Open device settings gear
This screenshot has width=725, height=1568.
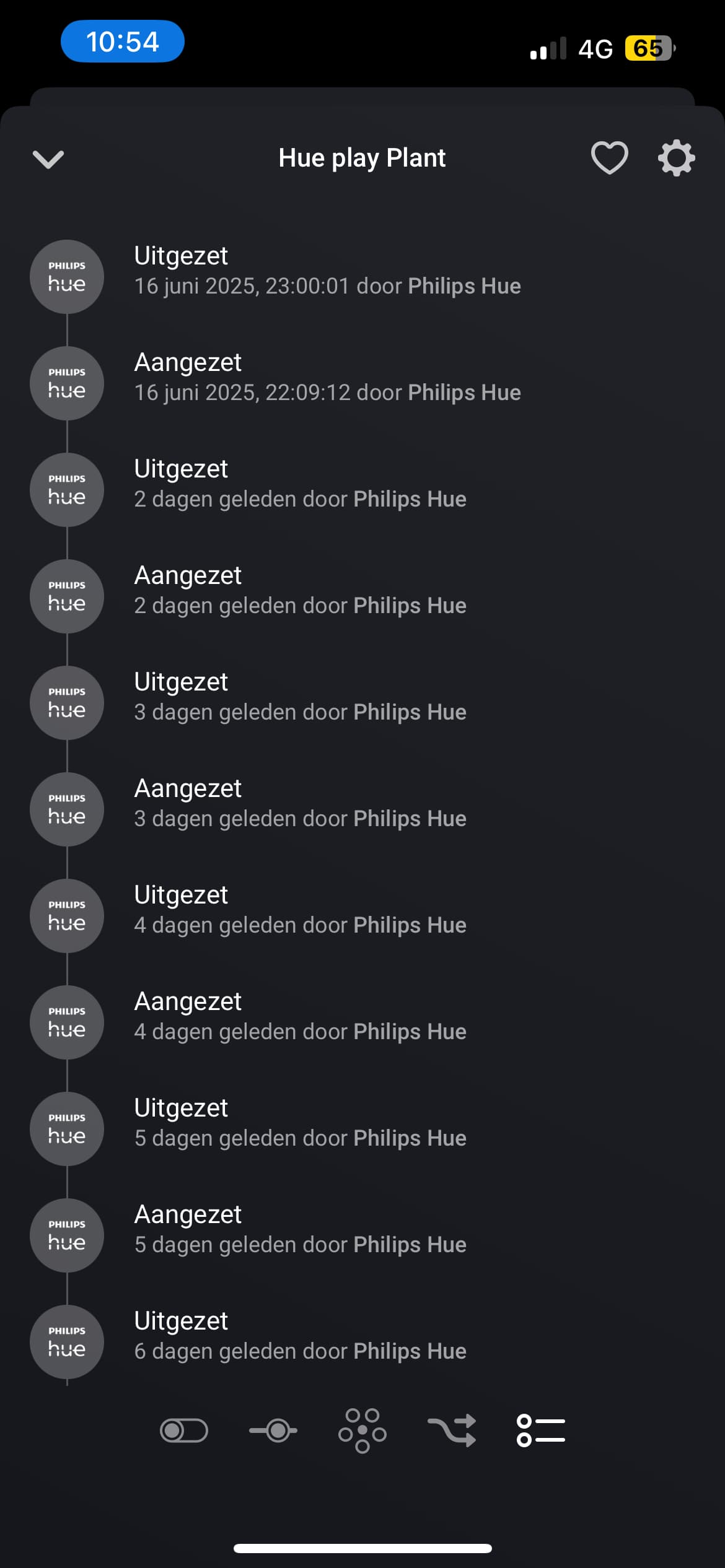coord(676,158)
